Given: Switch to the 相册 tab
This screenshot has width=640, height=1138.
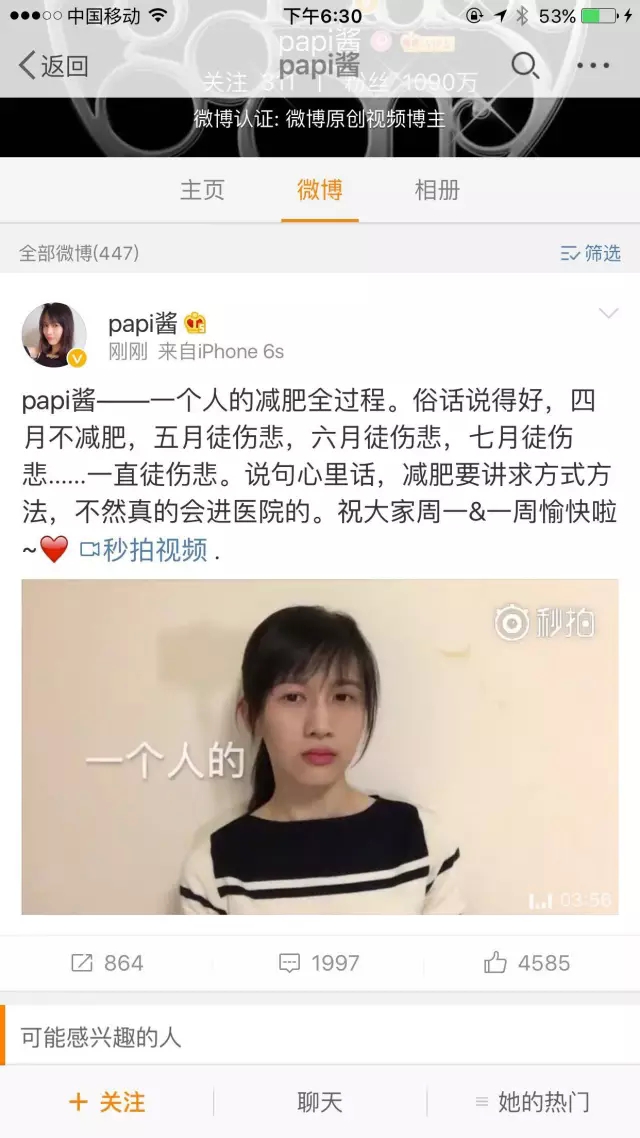Looking at the screenshot, I should tap(437, 190).
